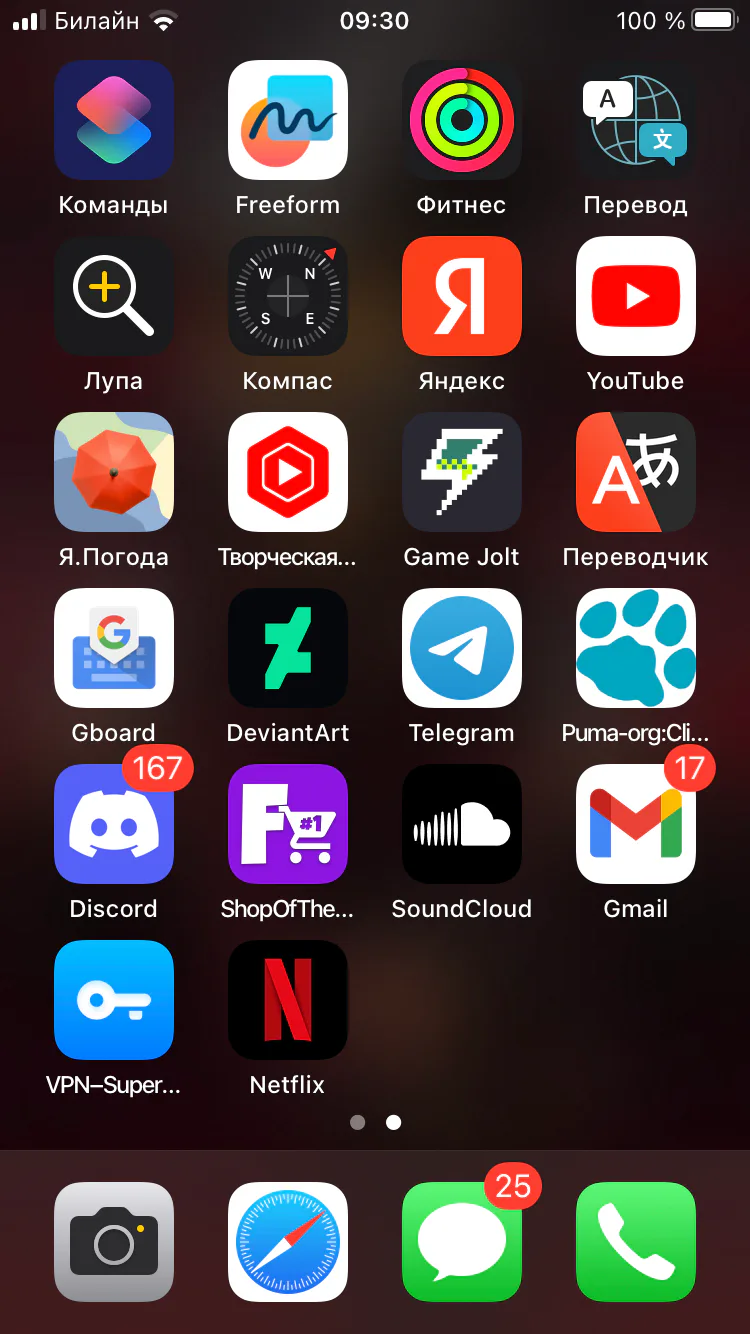Launch Freeform

pyautogui.click(x=288, y=120)
